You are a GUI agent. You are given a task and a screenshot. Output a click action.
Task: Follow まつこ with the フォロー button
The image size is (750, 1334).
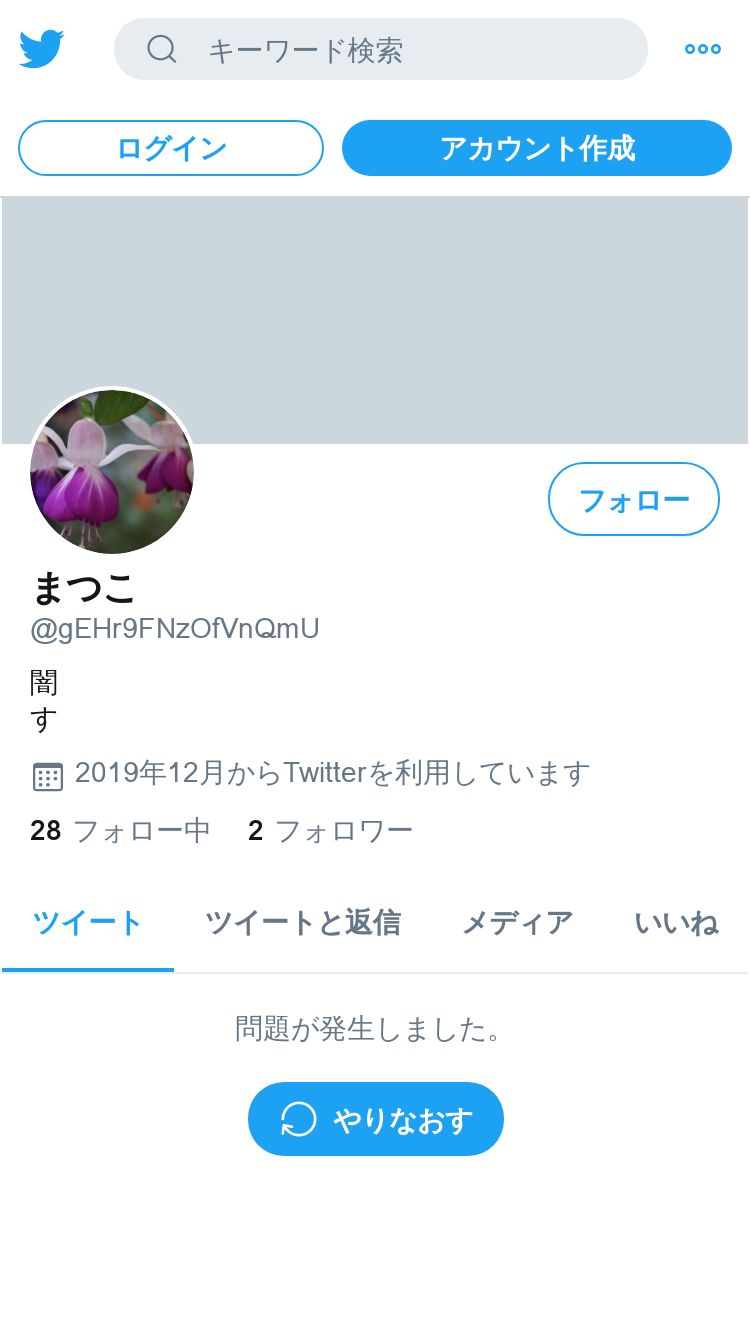(634, 499)
